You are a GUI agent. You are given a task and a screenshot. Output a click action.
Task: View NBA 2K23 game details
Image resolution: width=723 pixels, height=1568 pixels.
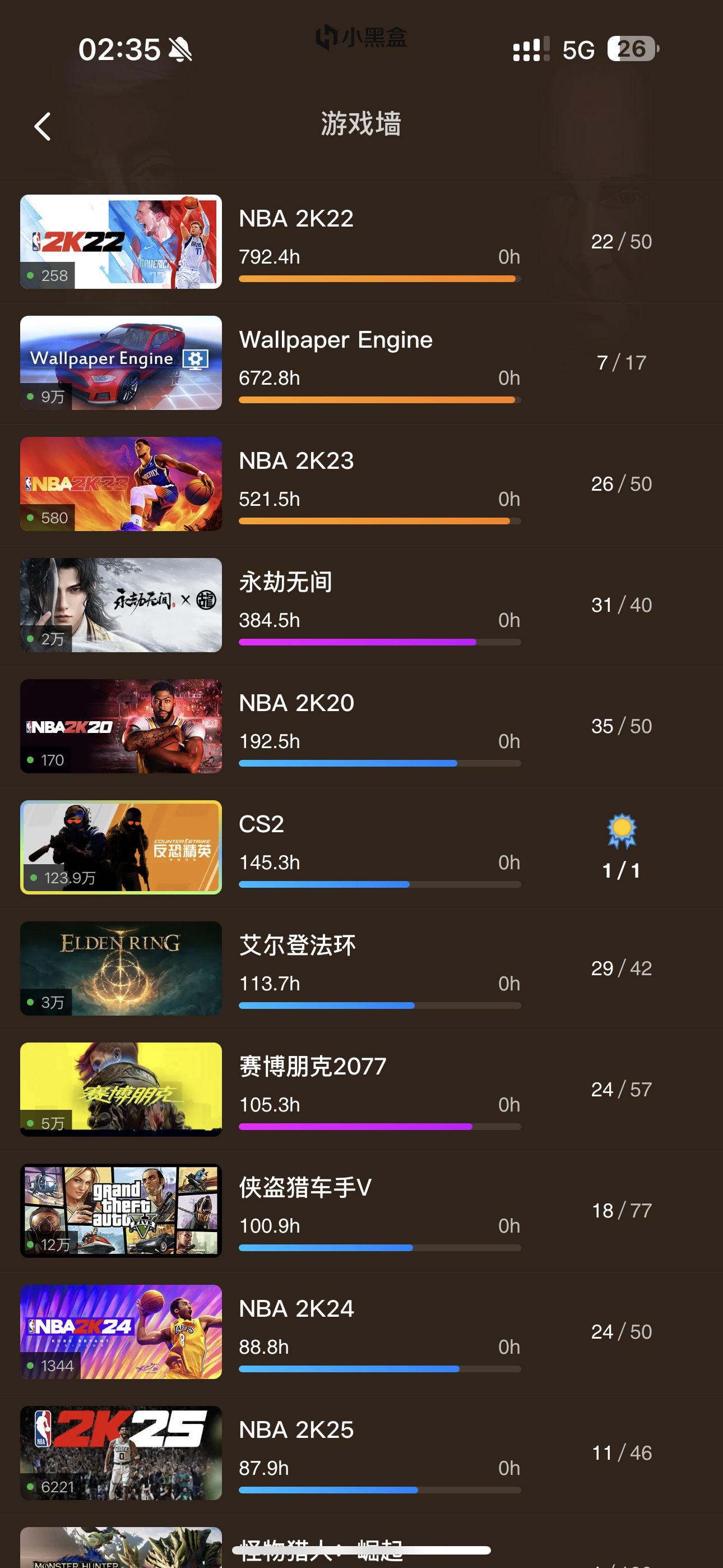click(361, 485)
